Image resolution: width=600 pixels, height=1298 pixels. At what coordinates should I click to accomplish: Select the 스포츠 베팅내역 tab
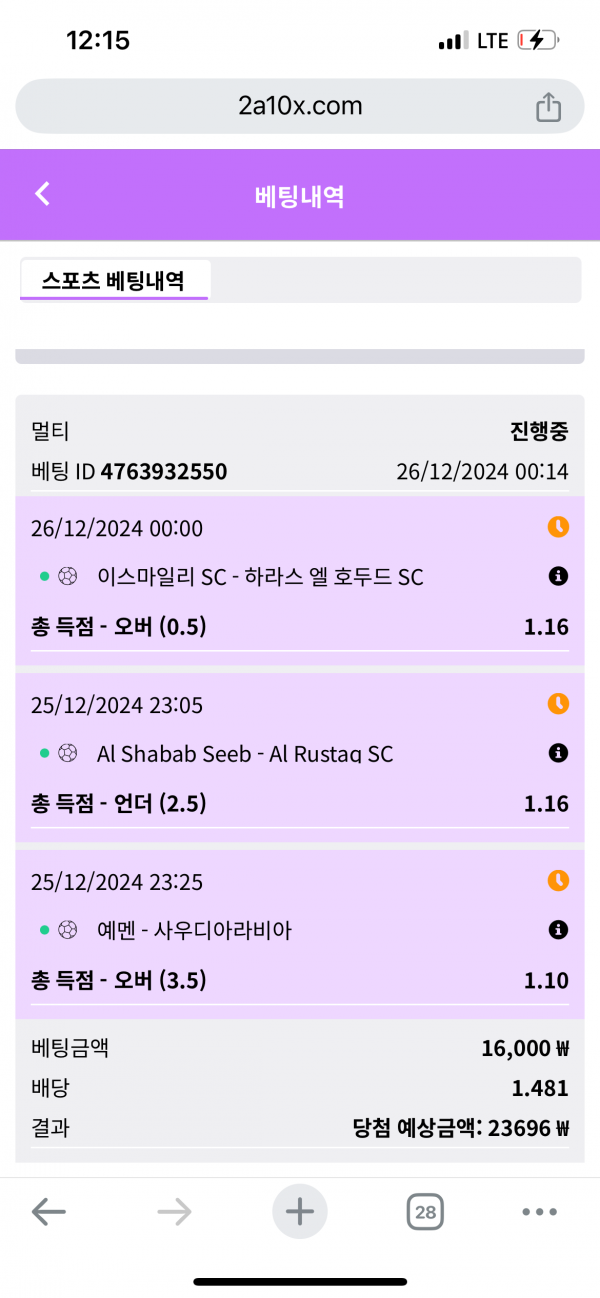click(x=113, y=280)
